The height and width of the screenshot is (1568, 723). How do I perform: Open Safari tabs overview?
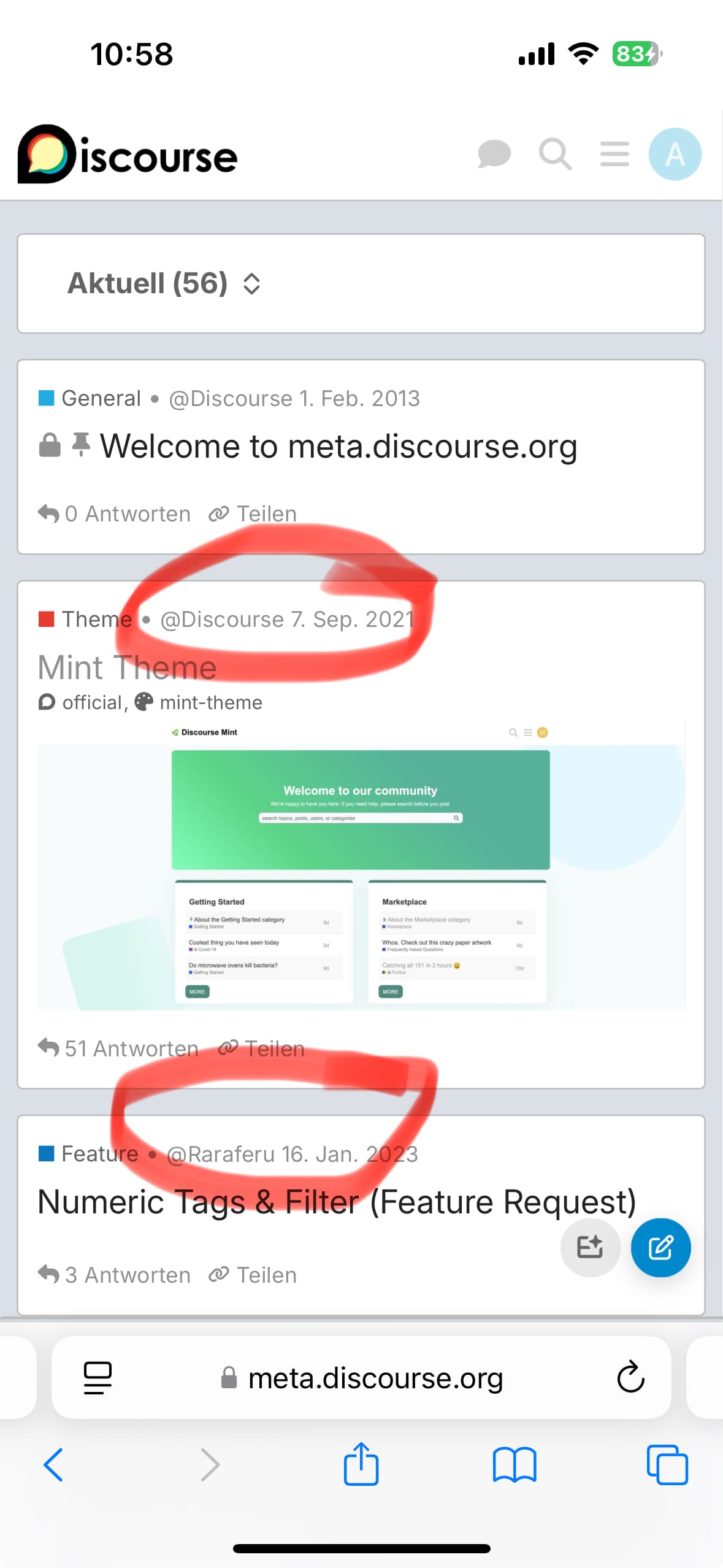667,1464
